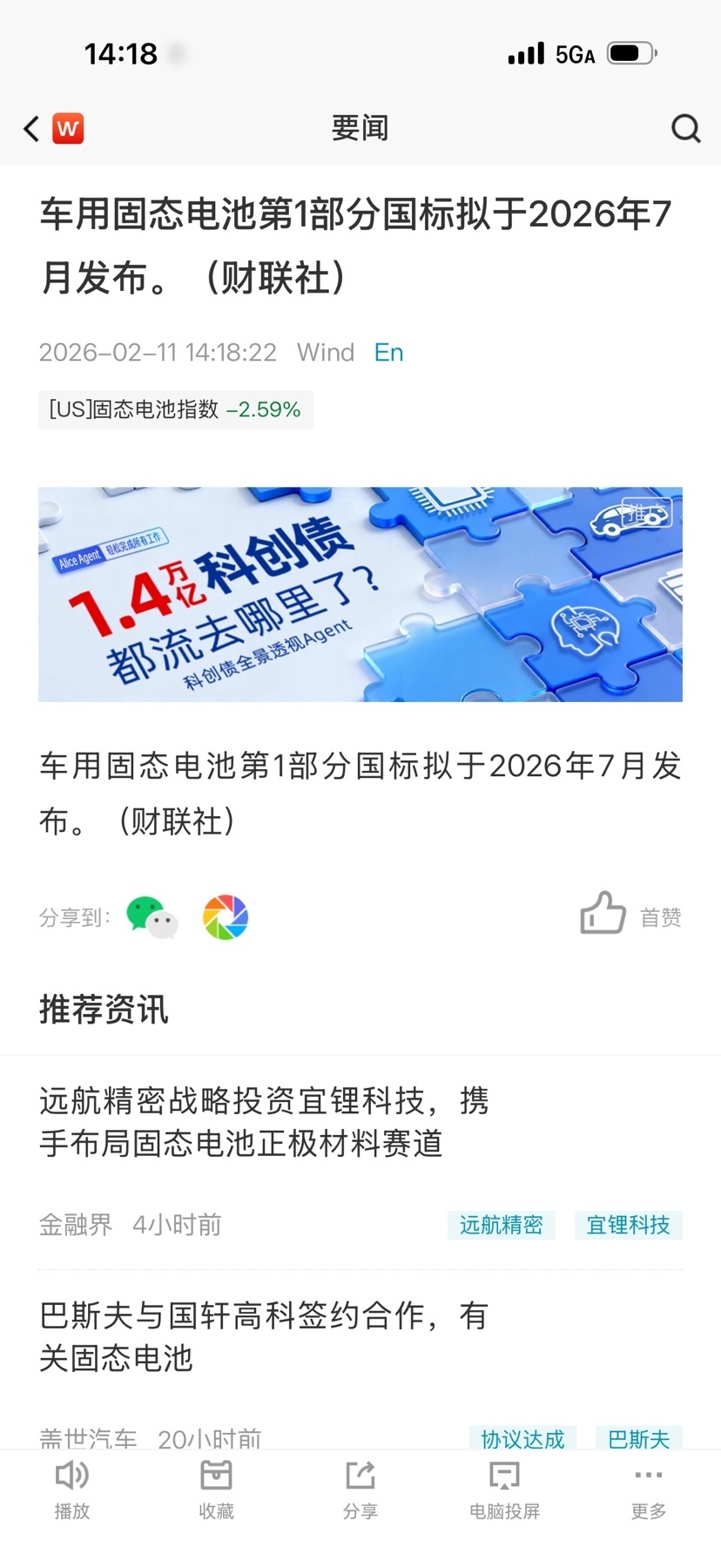
Task: Select the 远航精密 tag
Action: pyautogui.click(x=502, y=1226)
